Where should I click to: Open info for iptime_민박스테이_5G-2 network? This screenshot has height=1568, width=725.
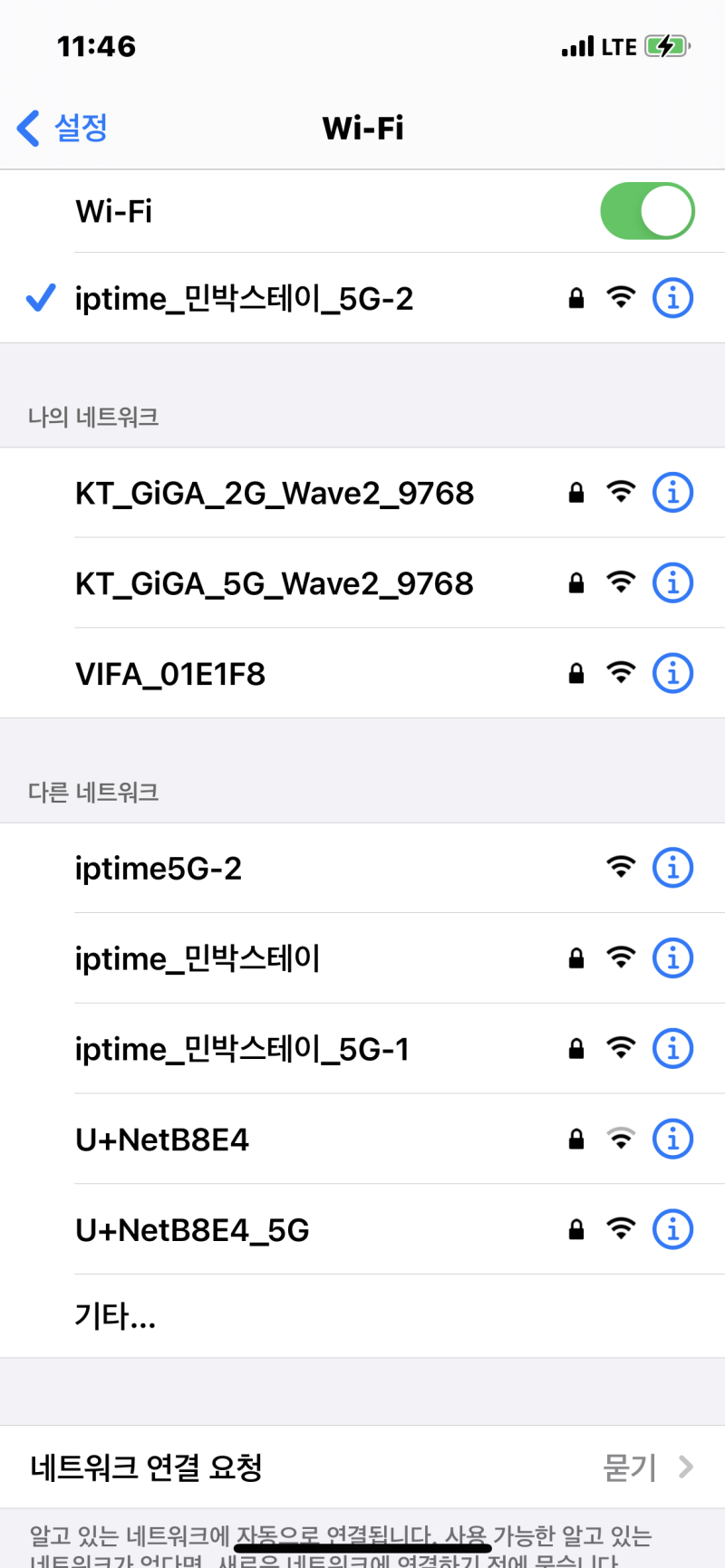point(672,297)
